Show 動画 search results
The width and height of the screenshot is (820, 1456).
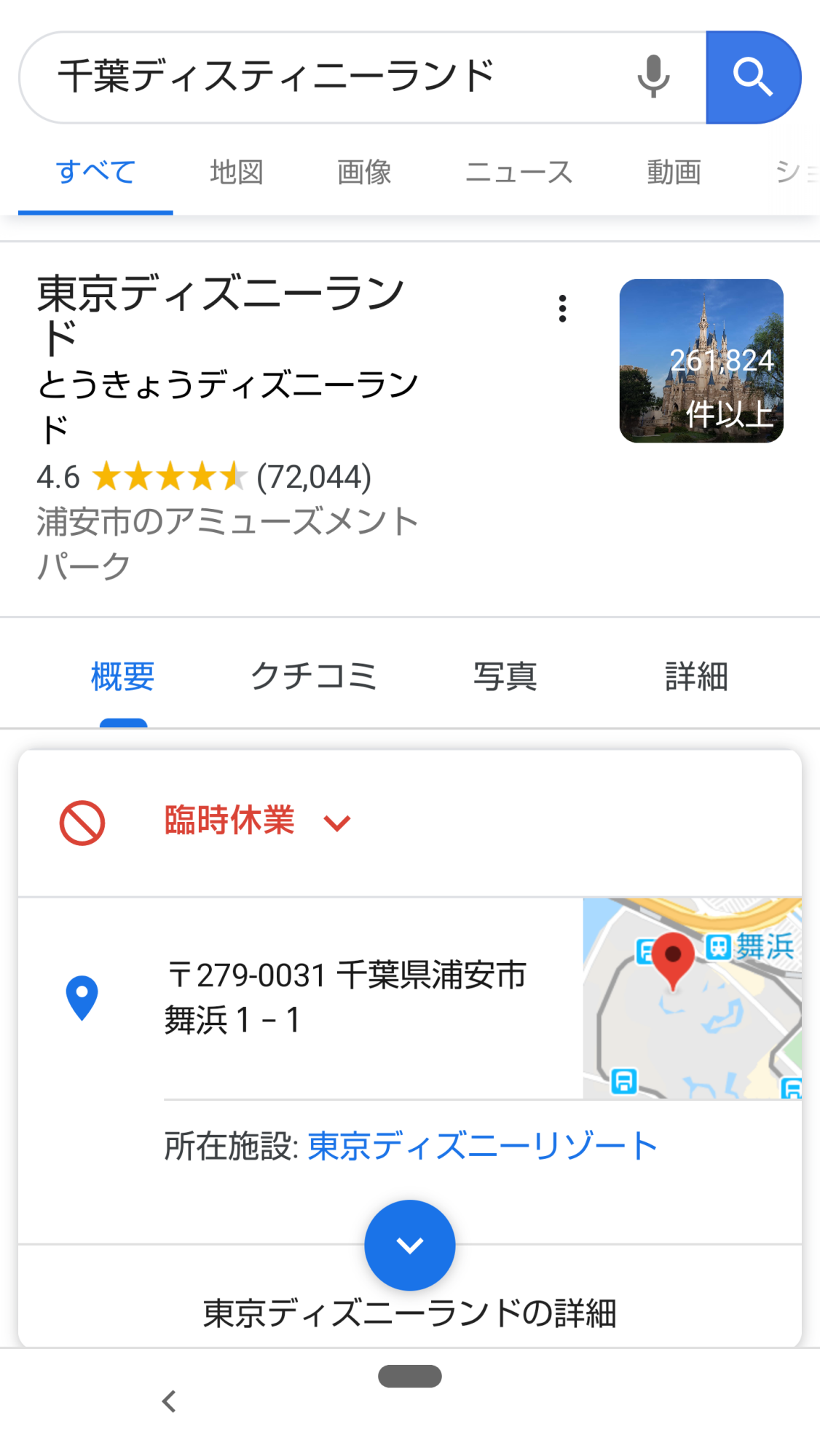(674, 173)
